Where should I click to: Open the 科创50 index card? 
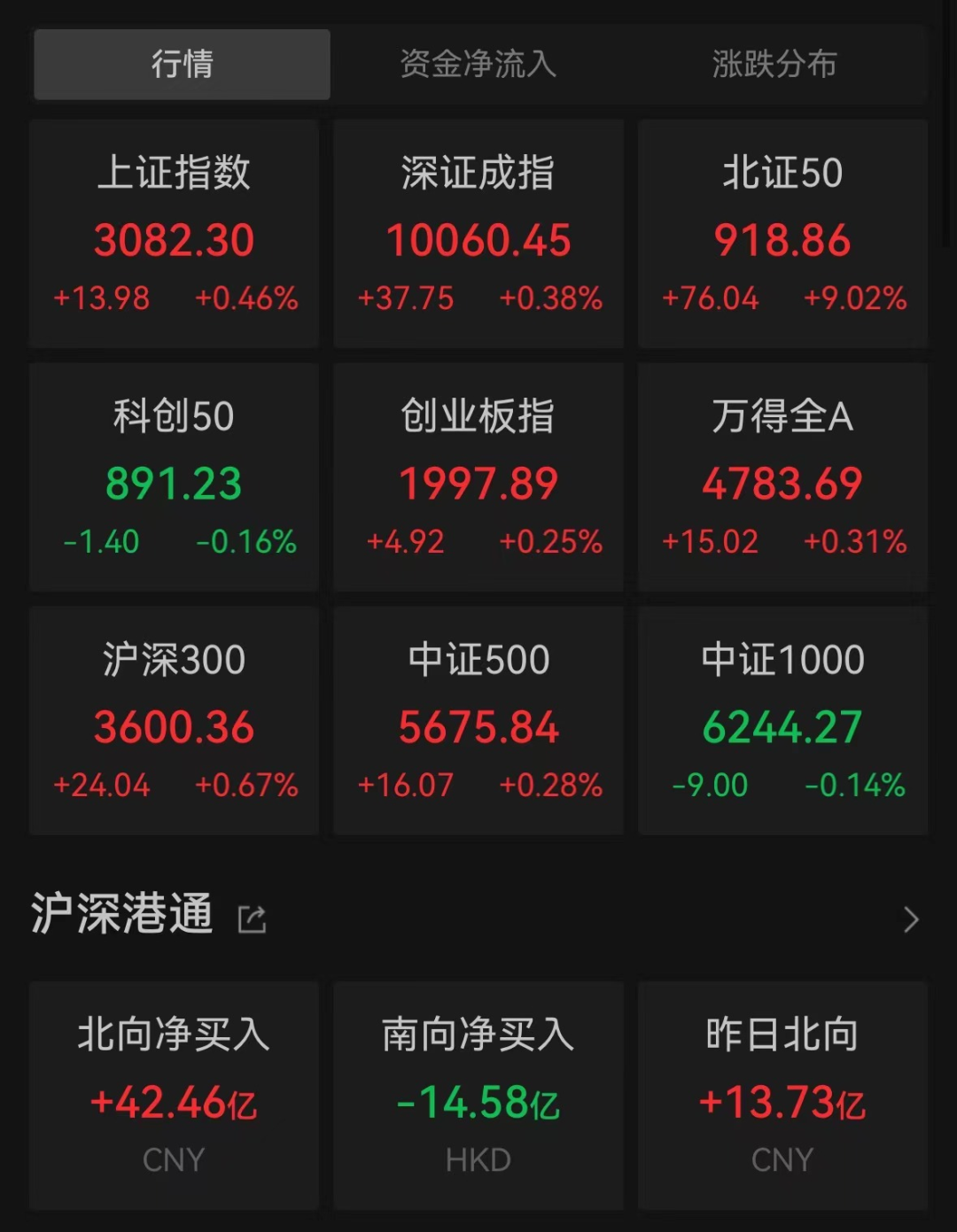coord(174,477)
